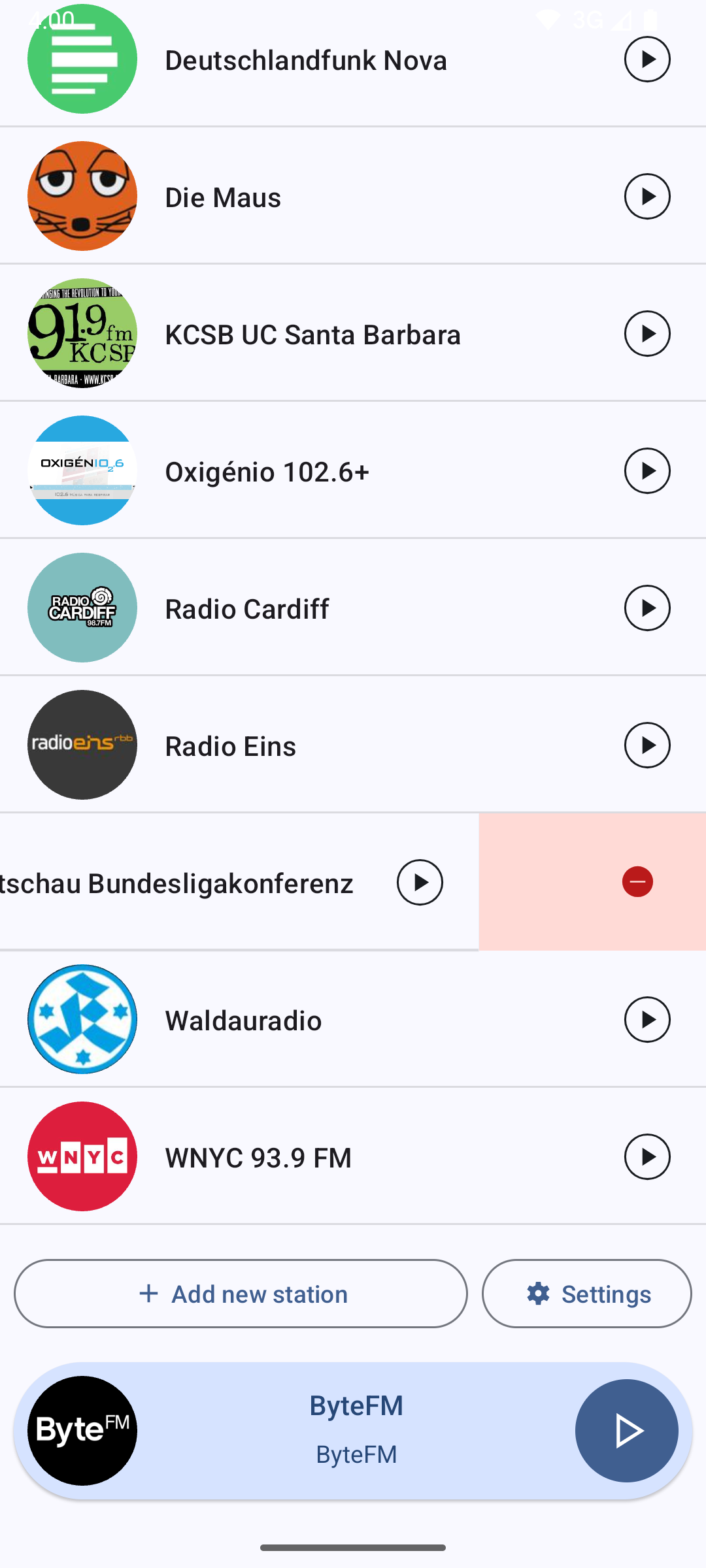The width and height of the screenshot is (706, 1568).
Task: Play Waldauradio station
Action: coord(647,1020)
